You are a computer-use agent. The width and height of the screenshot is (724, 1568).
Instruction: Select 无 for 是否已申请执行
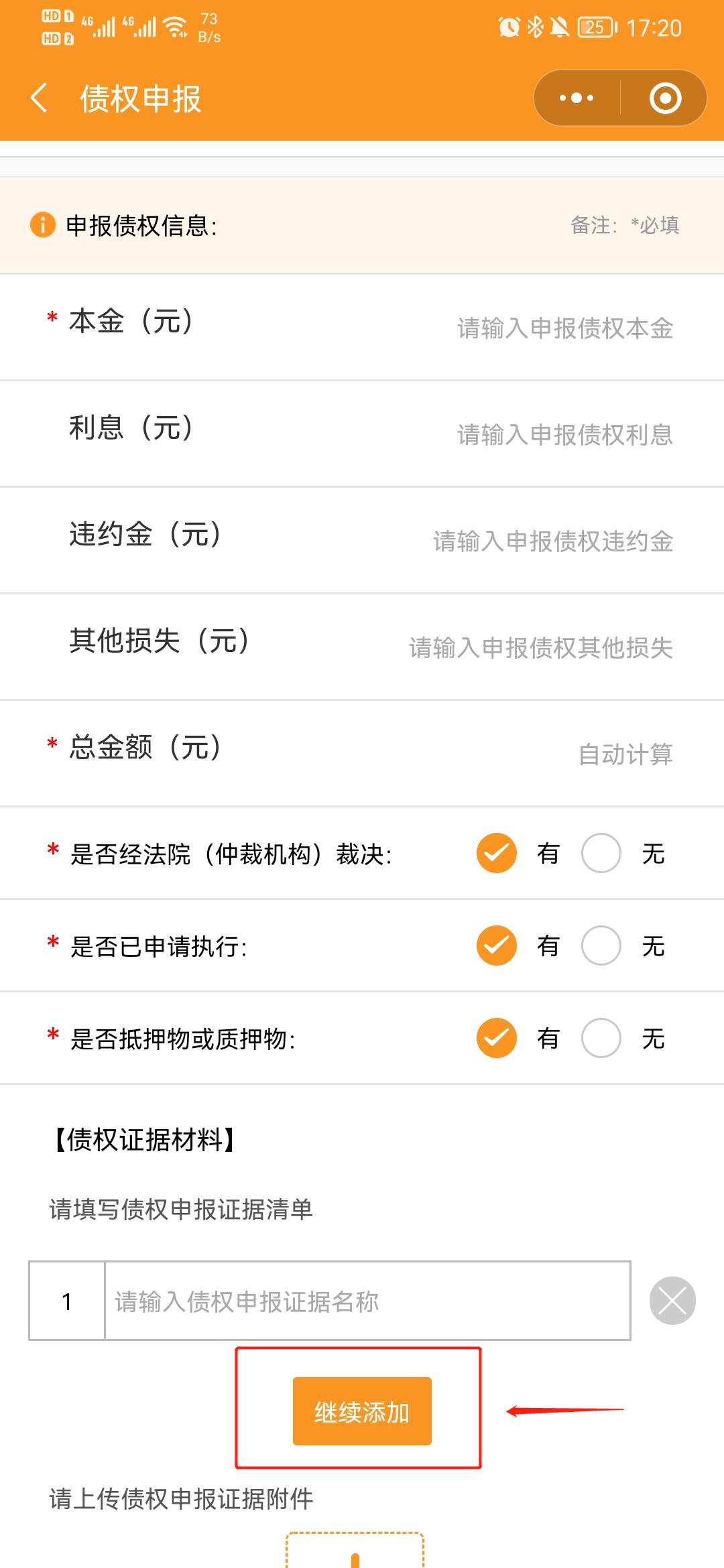601,945
